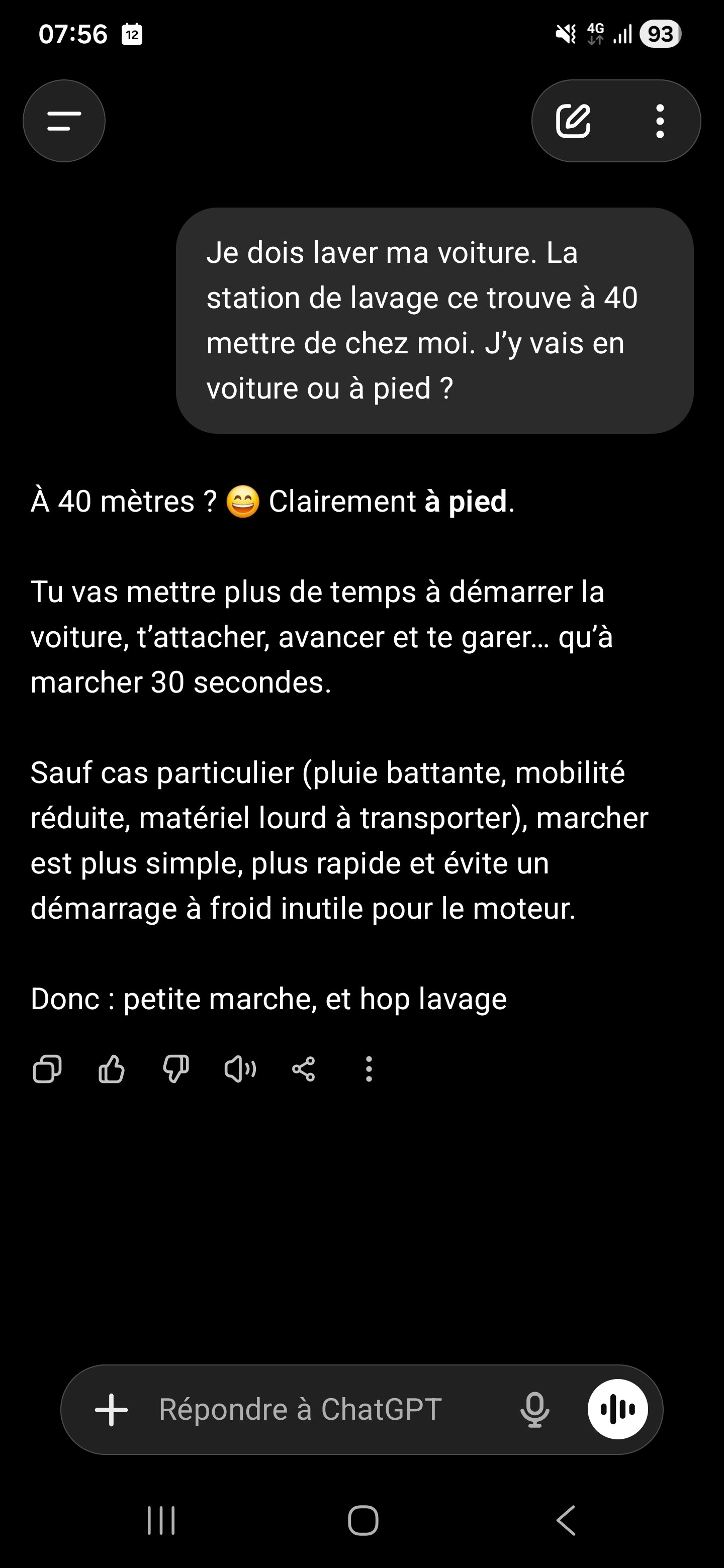Start a new chat
The width and height of the screenshot is (724, 1568).
coord(573,121)
